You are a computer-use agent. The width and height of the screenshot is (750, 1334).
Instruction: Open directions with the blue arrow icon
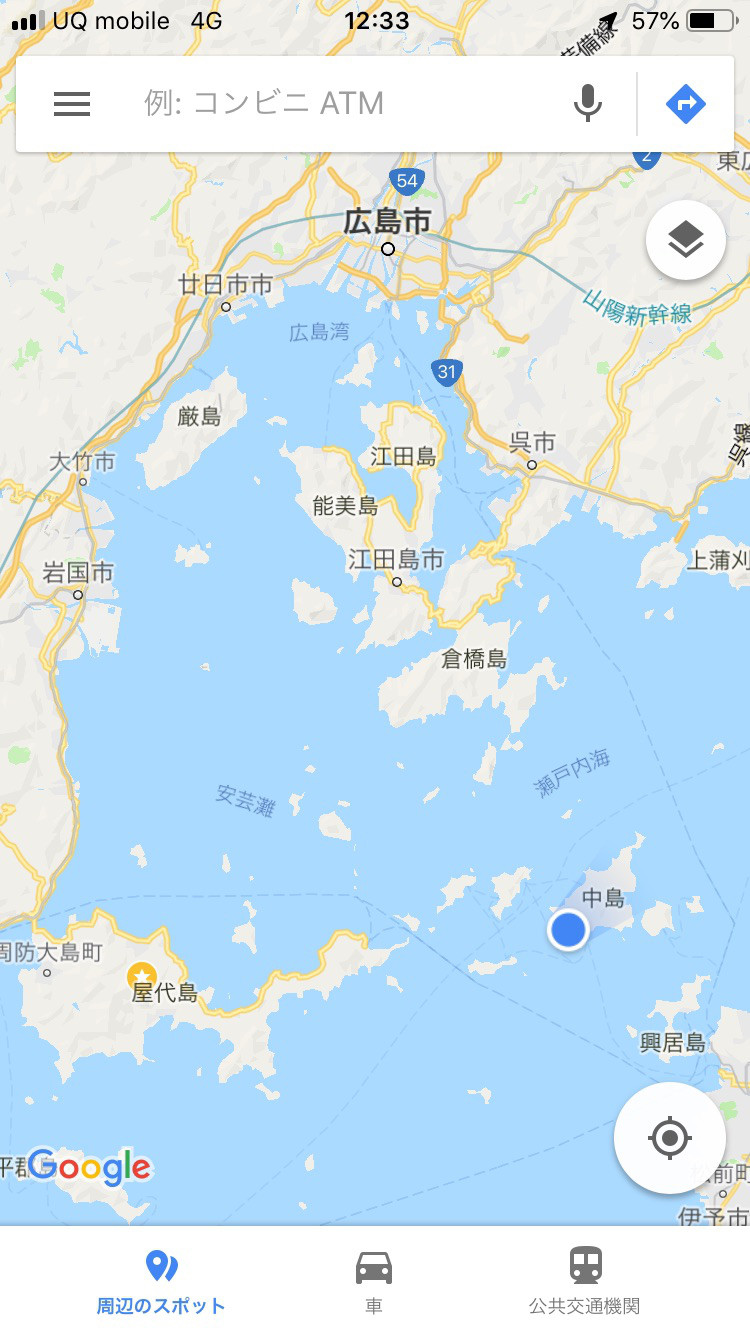686,104
